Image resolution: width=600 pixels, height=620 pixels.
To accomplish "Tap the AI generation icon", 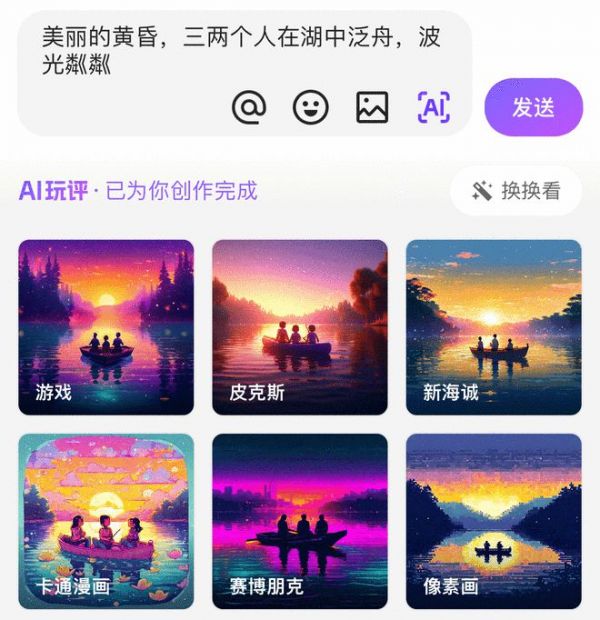I will coord(433,107).
